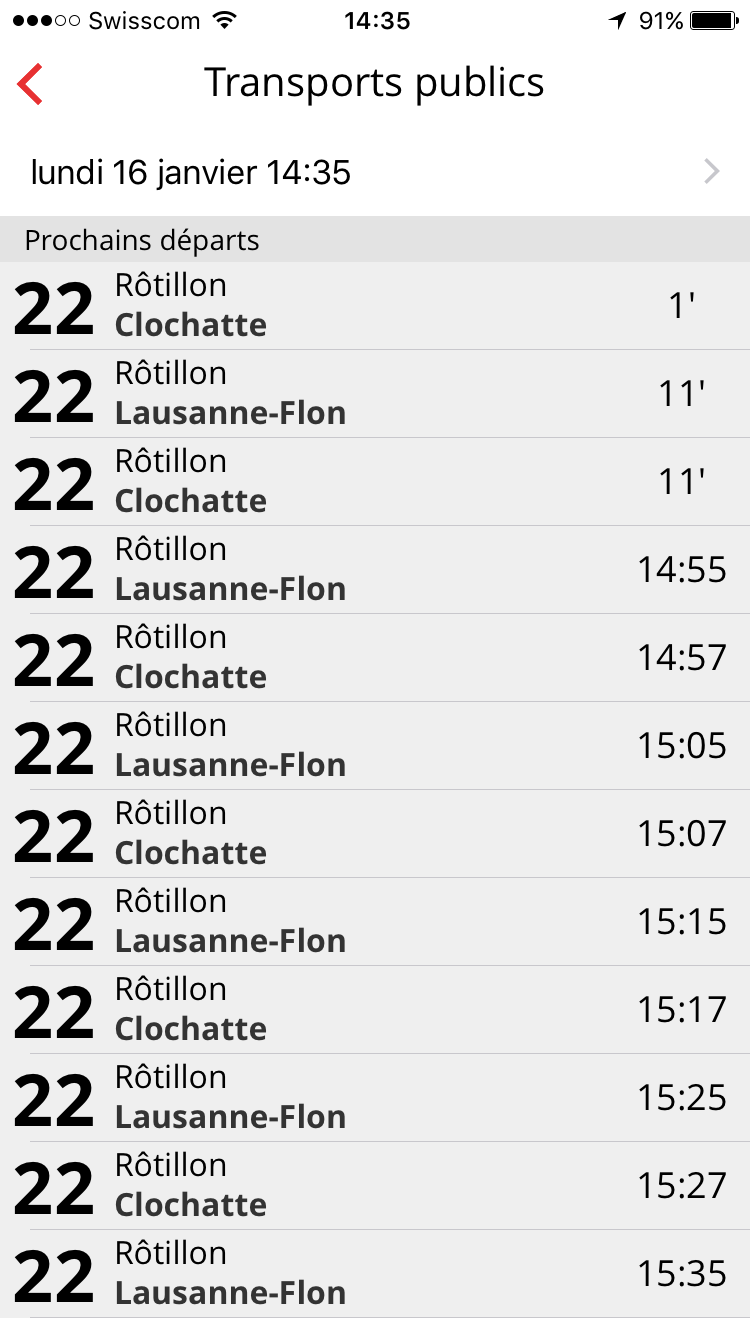Choose the 15:15 Lausanne-Flon departure

click(375, 921)
